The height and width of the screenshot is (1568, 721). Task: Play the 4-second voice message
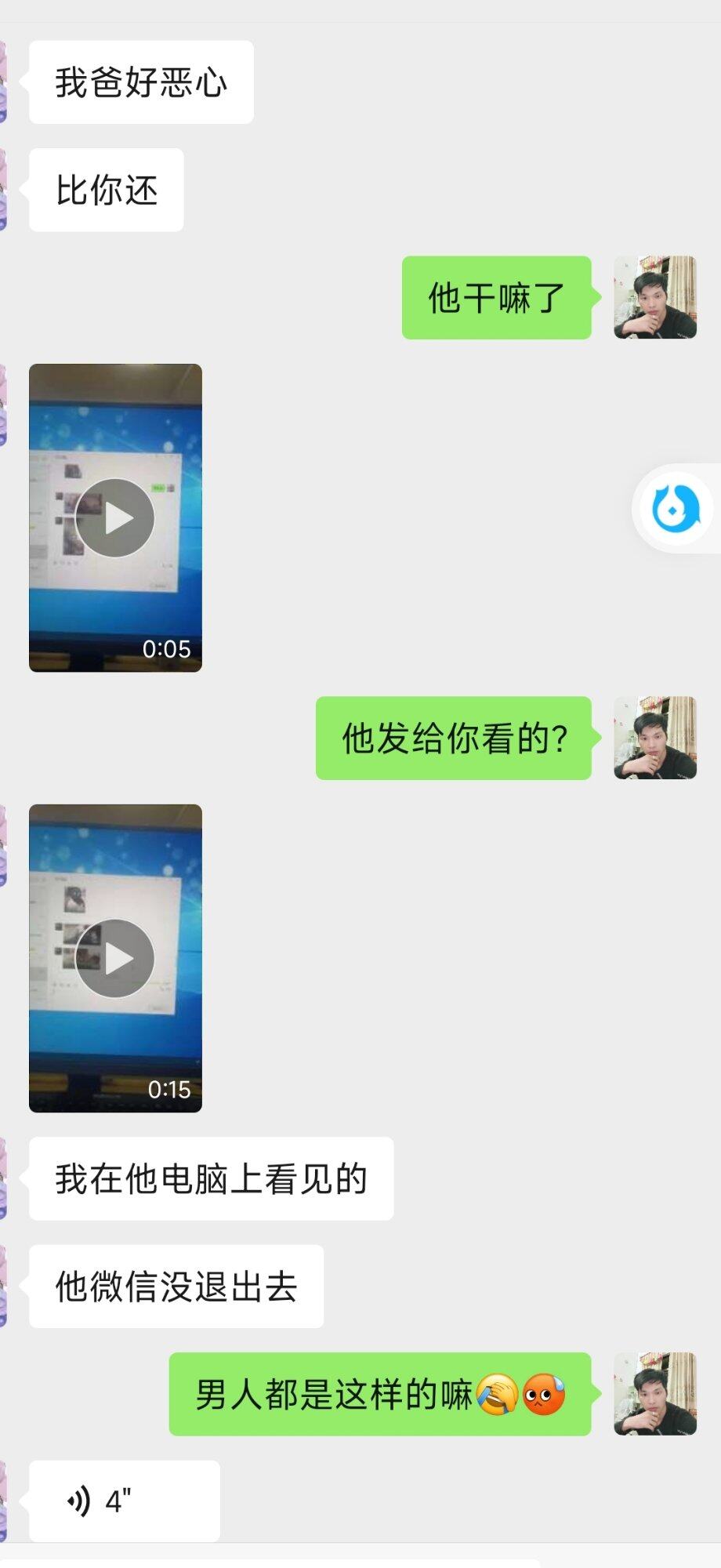(124, 1501)
